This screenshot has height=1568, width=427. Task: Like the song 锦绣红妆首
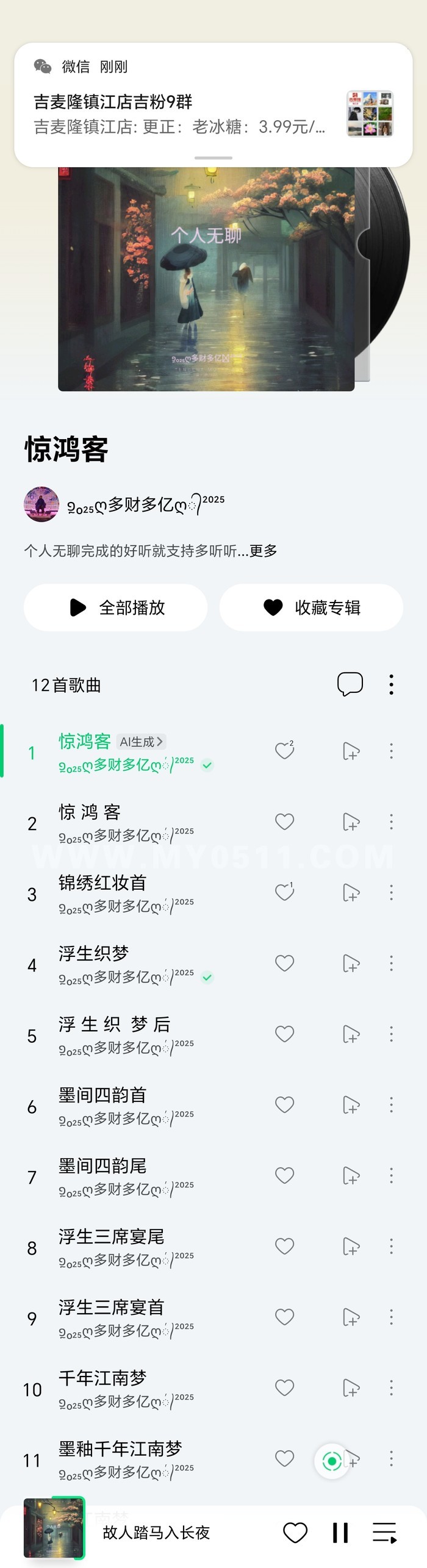(x=284, y=893)
